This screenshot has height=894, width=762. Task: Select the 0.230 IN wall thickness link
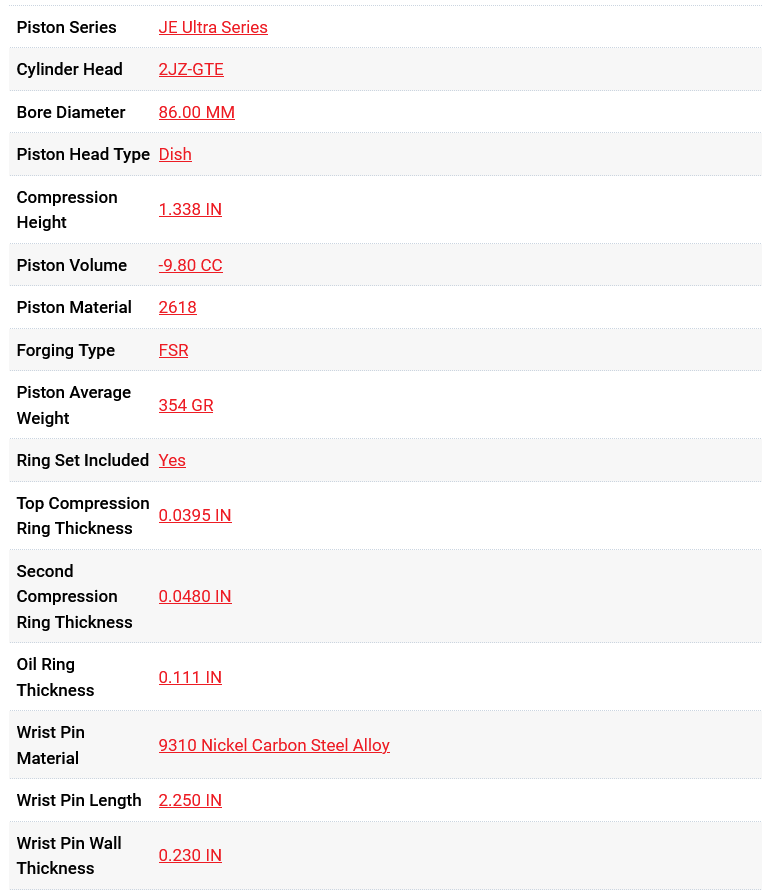click(x=190, y=855)
